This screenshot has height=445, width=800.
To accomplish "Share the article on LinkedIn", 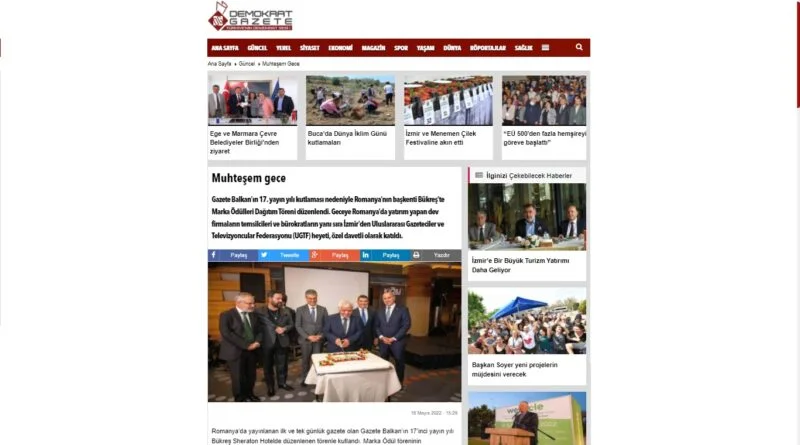I will coord(385,255).
